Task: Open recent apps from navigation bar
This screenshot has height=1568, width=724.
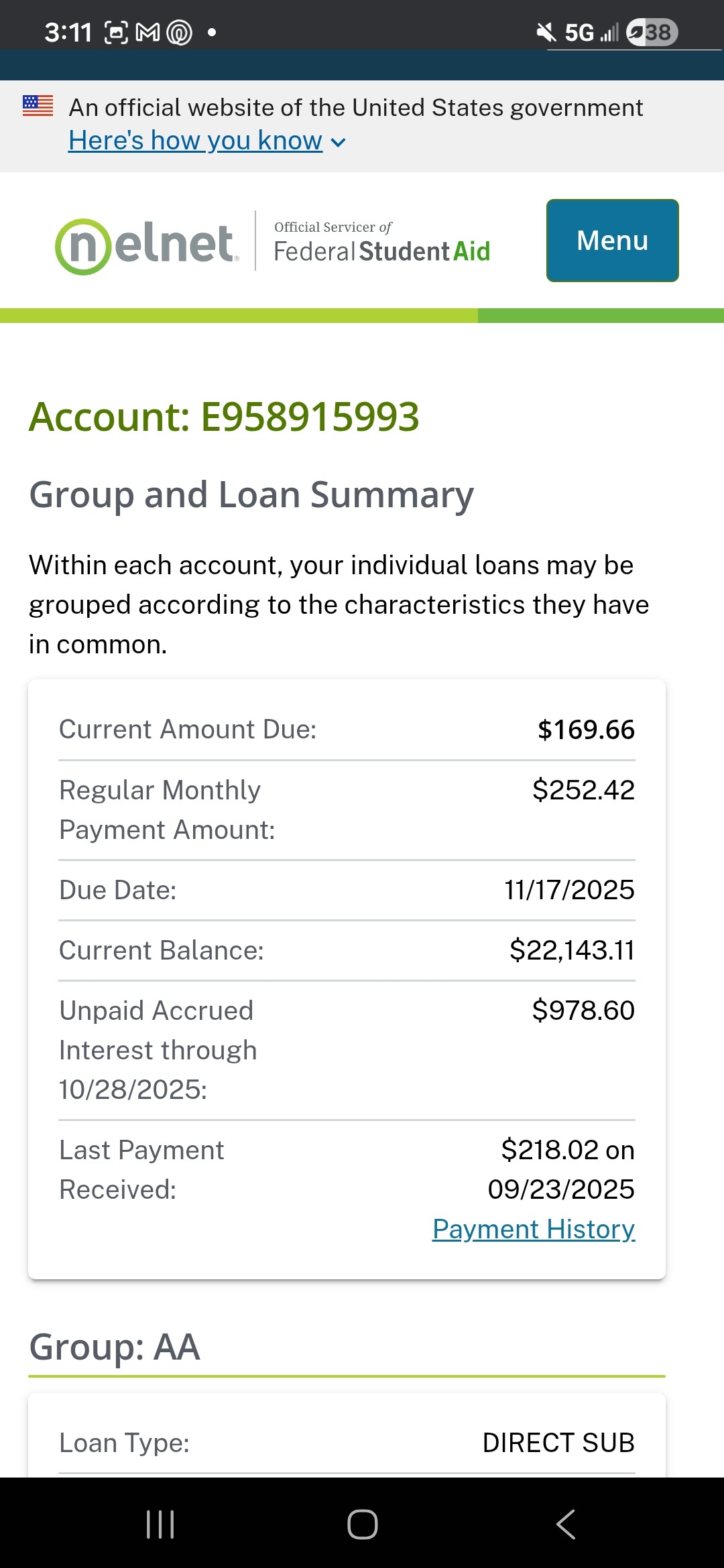Action: 160,1524
